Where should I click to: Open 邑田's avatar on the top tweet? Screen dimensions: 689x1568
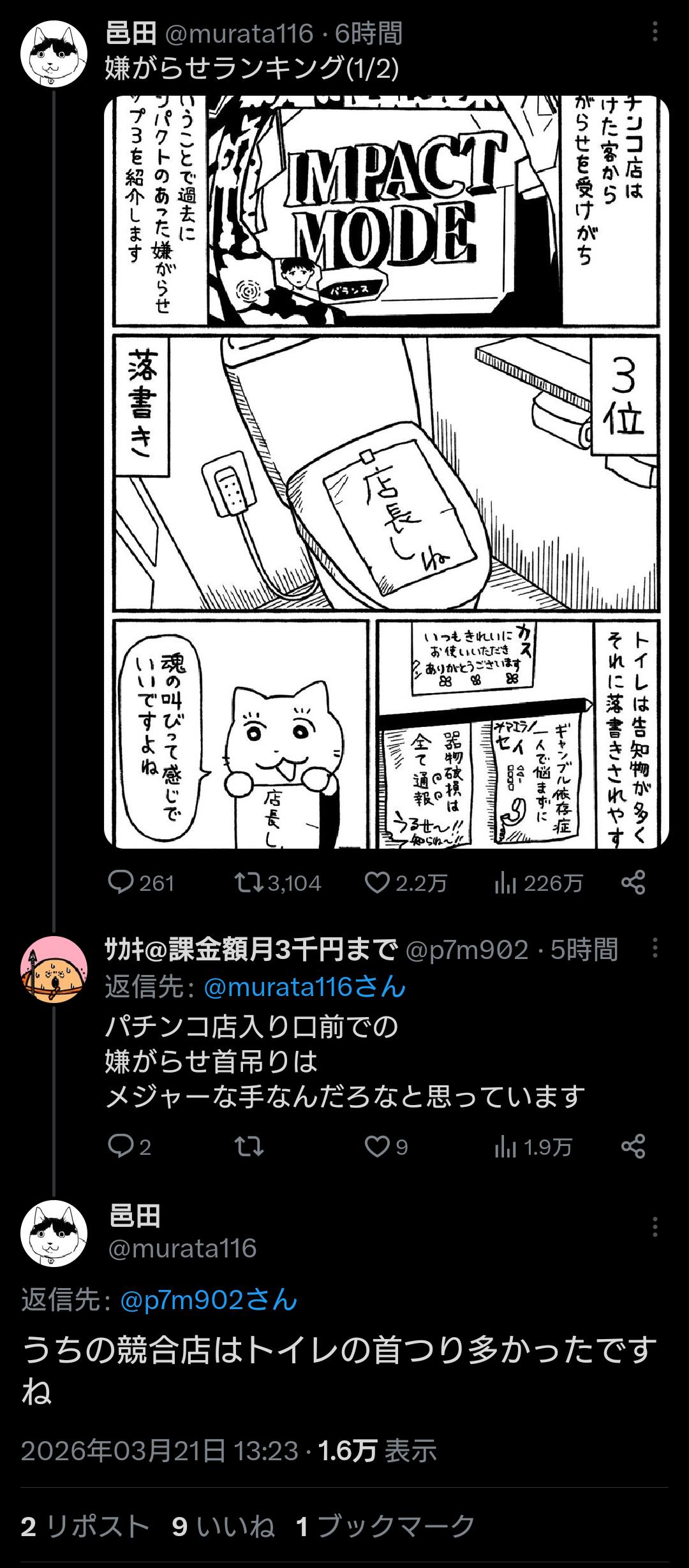(54, 54)
